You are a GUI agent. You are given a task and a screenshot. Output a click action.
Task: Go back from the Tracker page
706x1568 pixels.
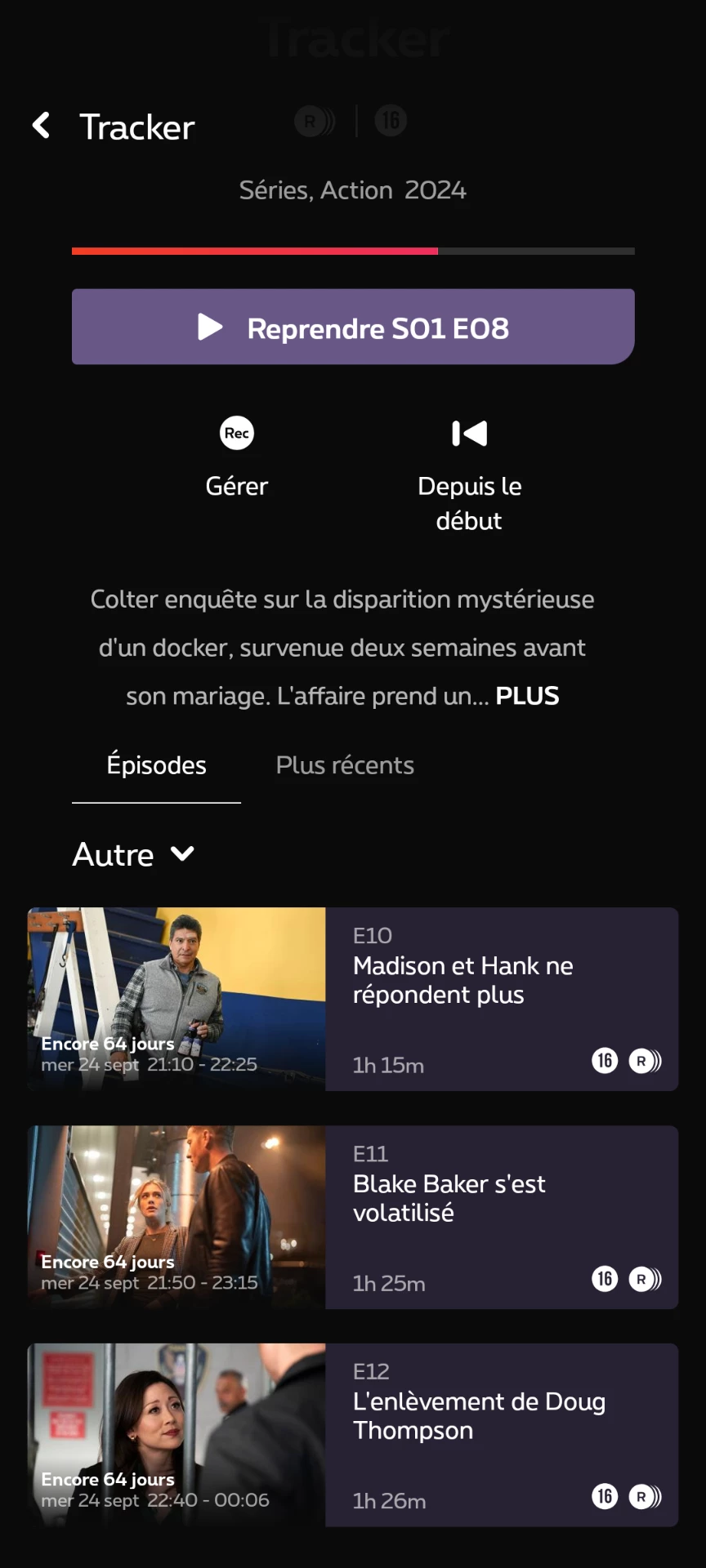click(42, 126)
